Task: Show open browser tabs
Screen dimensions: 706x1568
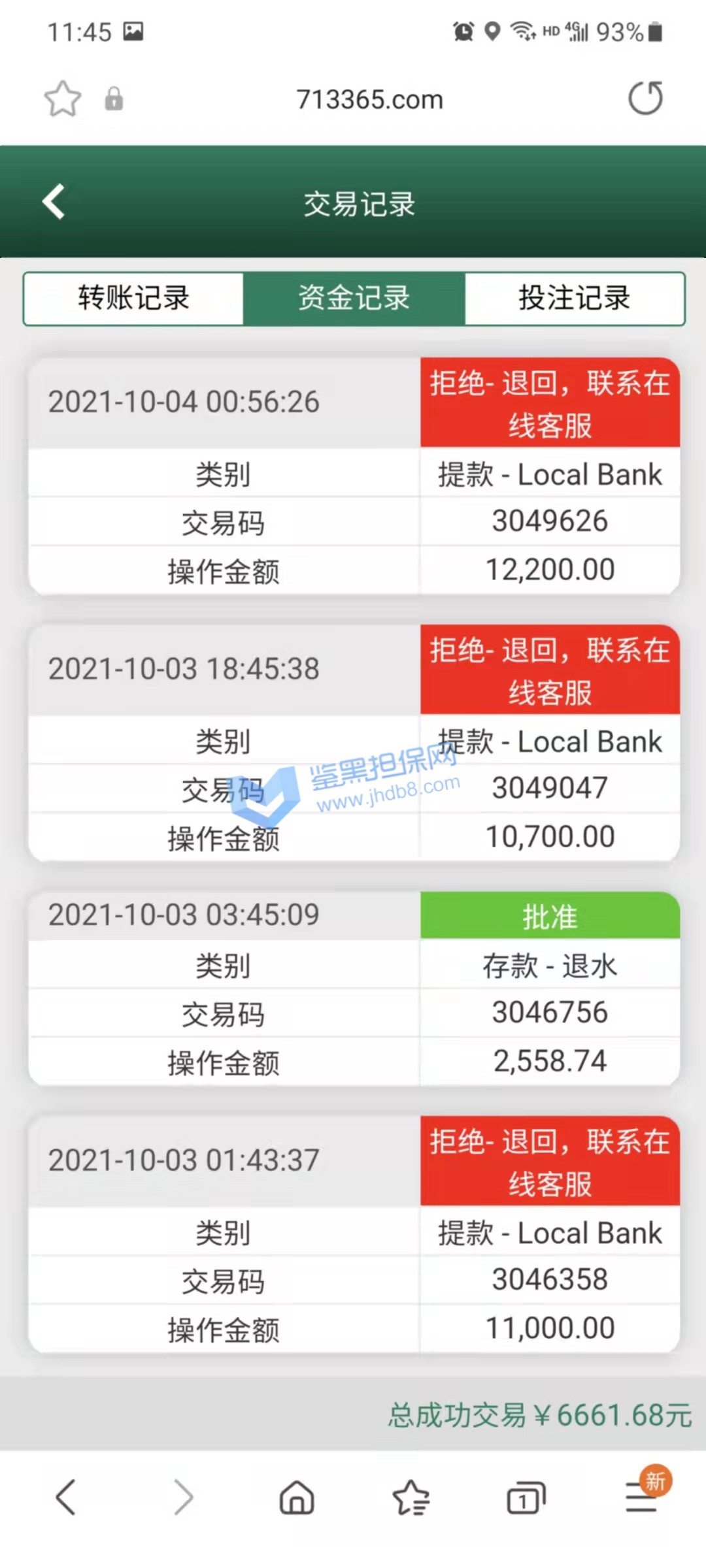Action: (x=526, y=1497)
